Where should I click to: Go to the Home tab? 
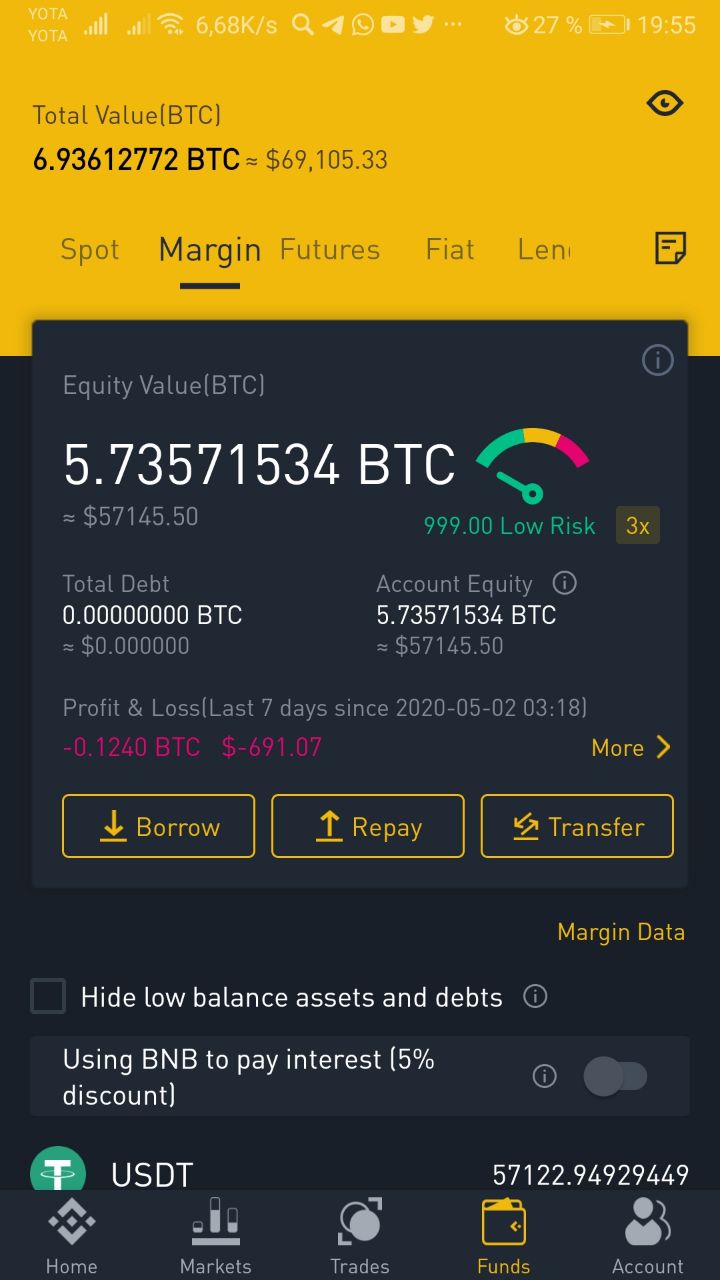72,1236
